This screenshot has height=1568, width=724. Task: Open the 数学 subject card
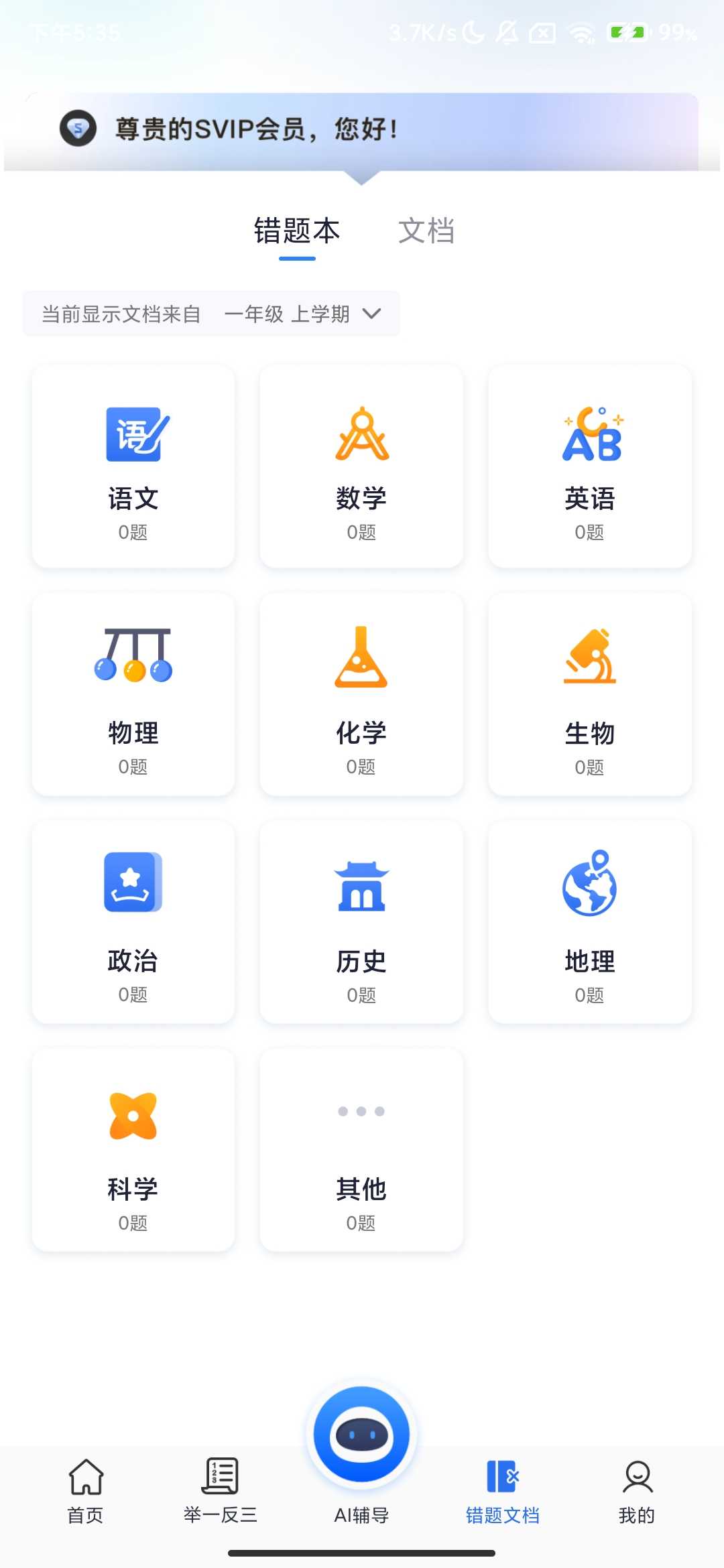(361, 466)
